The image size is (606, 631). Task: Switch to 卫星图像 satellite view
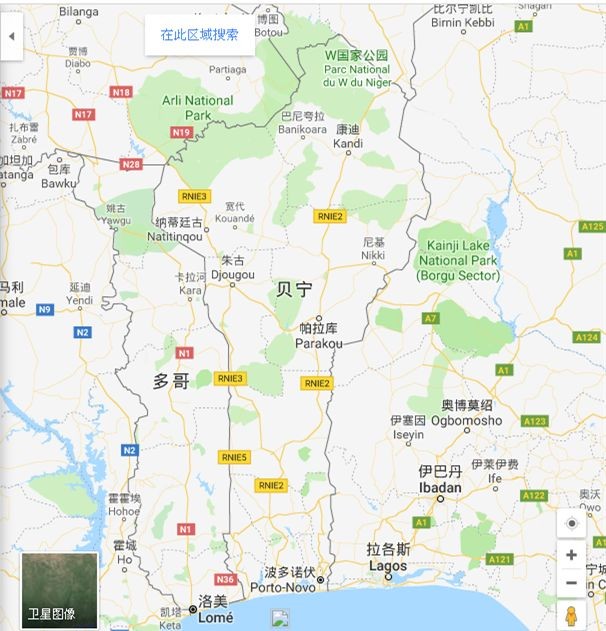tap(60, 589)
